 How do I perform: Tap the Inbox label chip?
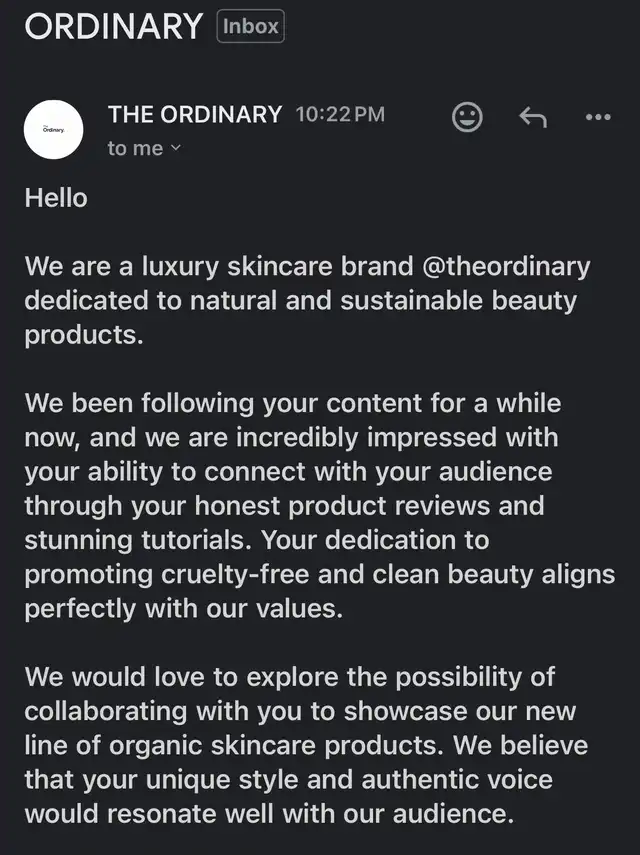[x=250, y=27]
